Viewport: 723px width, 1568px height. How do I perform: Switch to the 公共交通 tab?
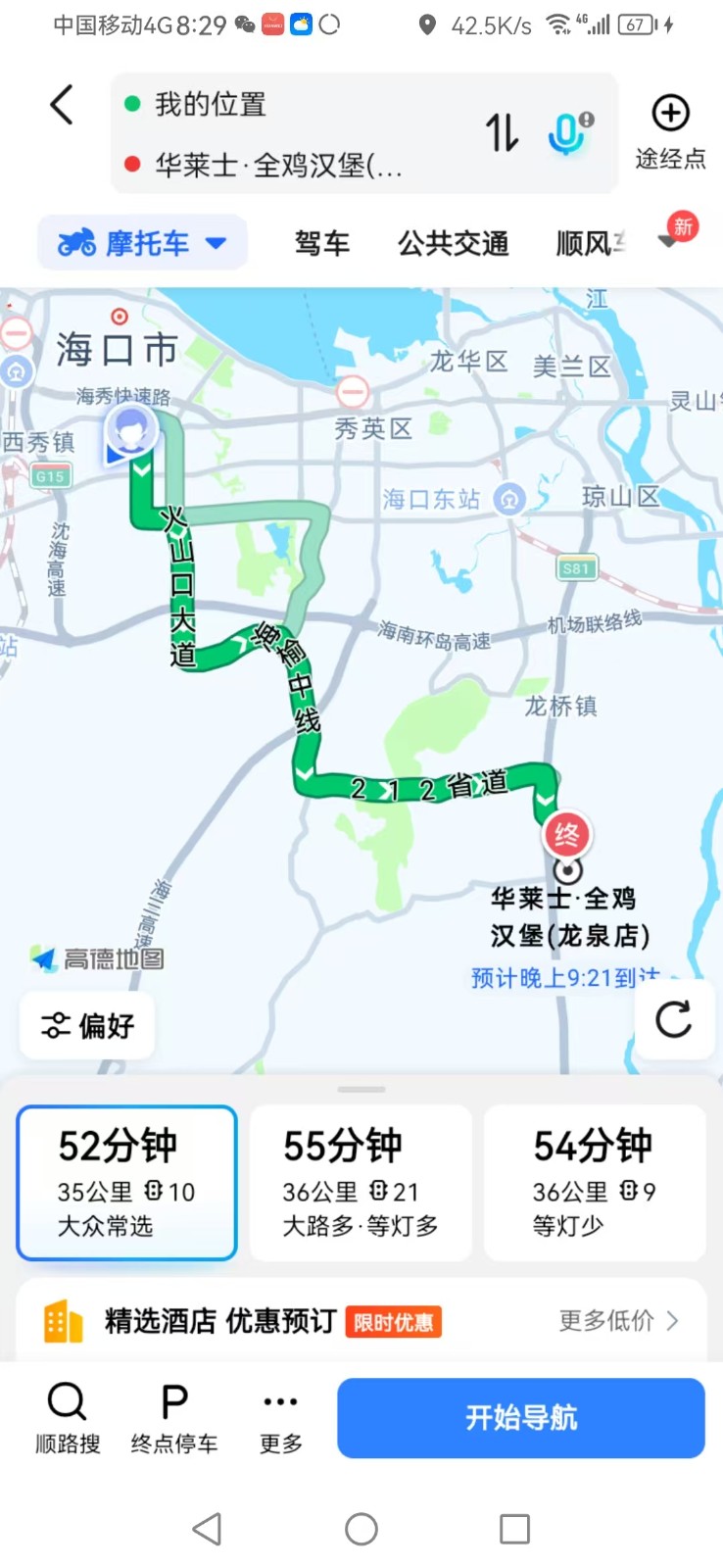[x=453, y=243]
